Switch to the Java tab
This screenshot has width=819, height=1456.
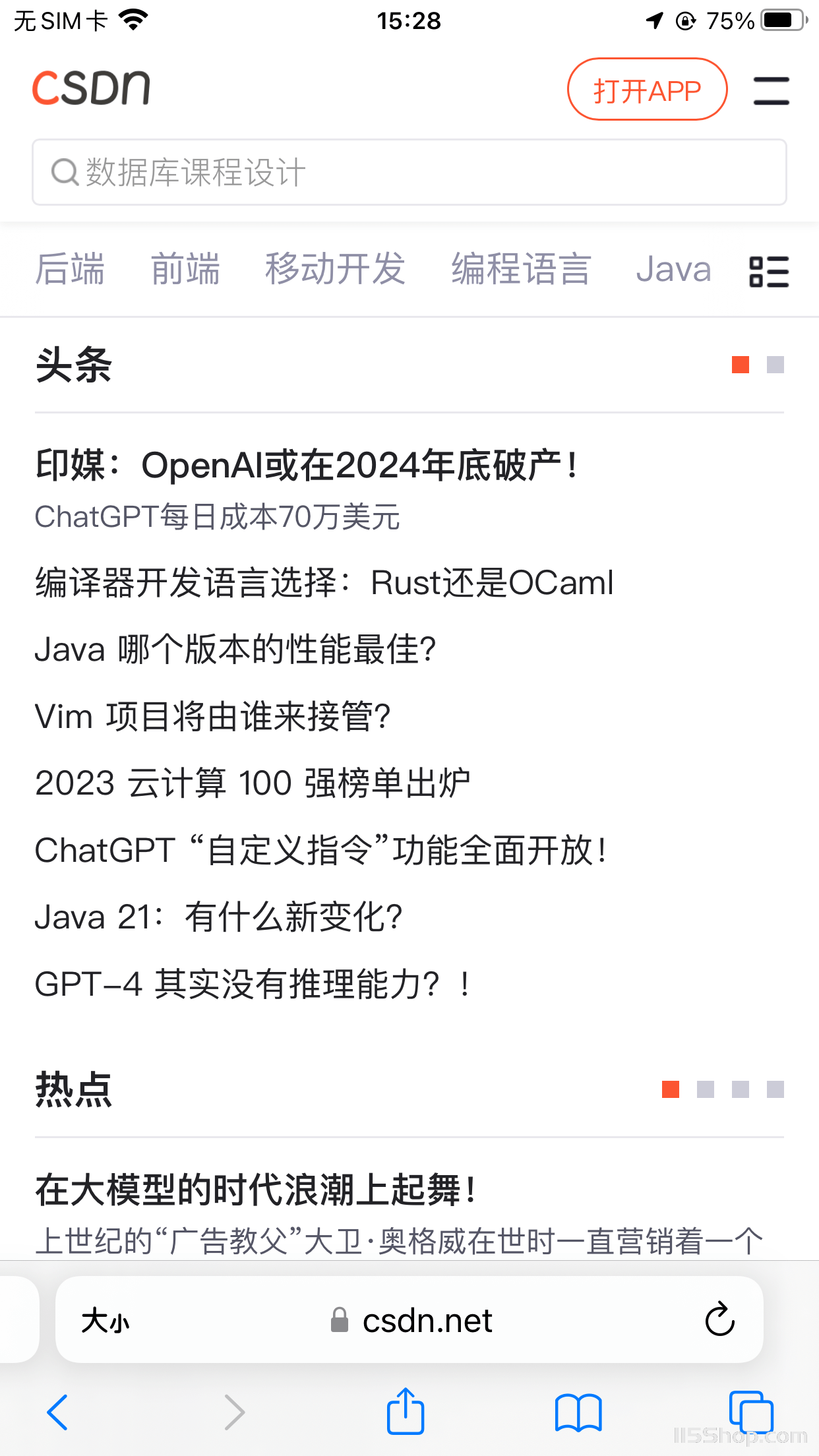673,269
